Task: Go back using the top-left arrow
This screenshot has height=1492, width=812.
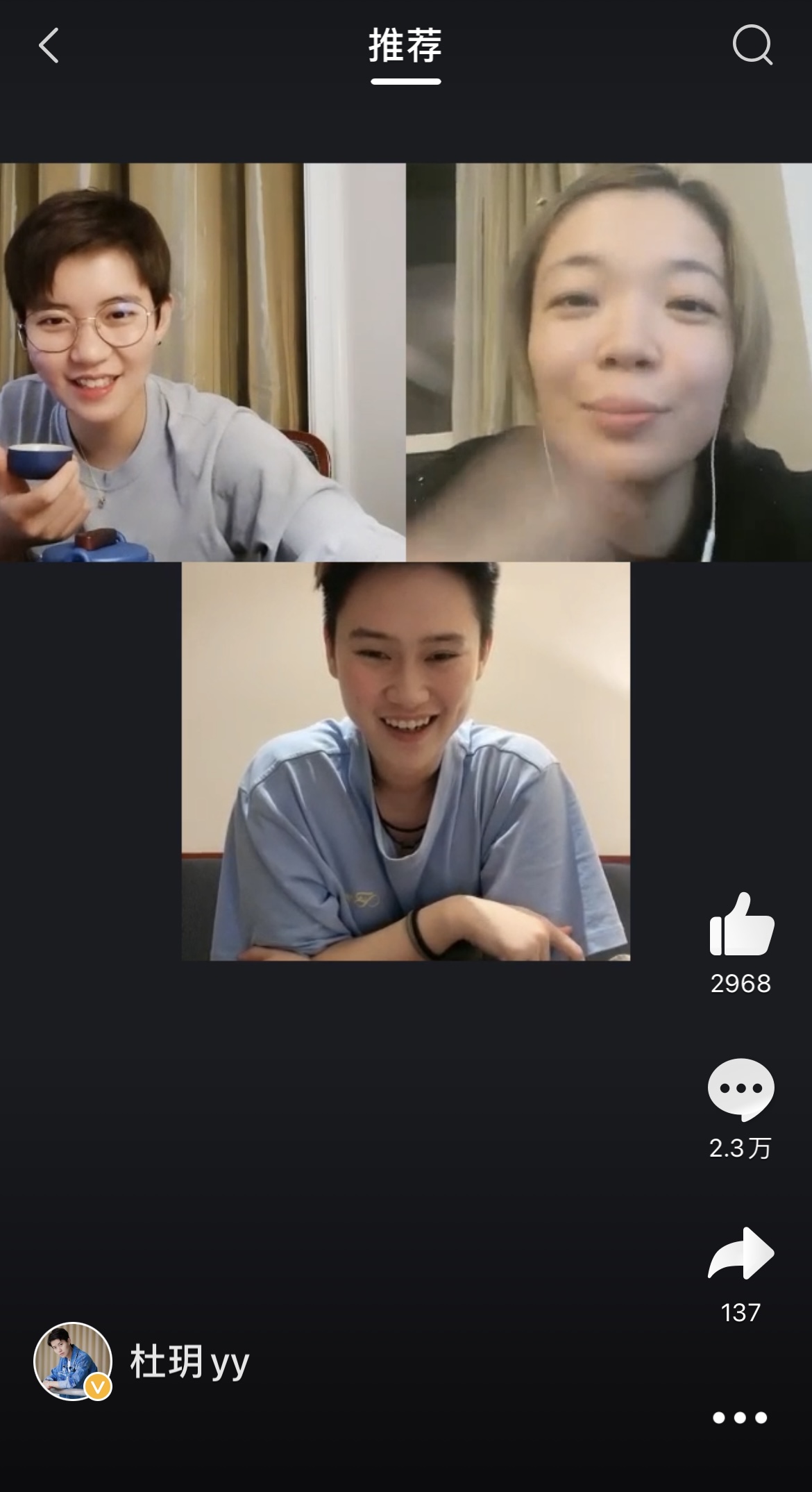Action: coord(49,47)
